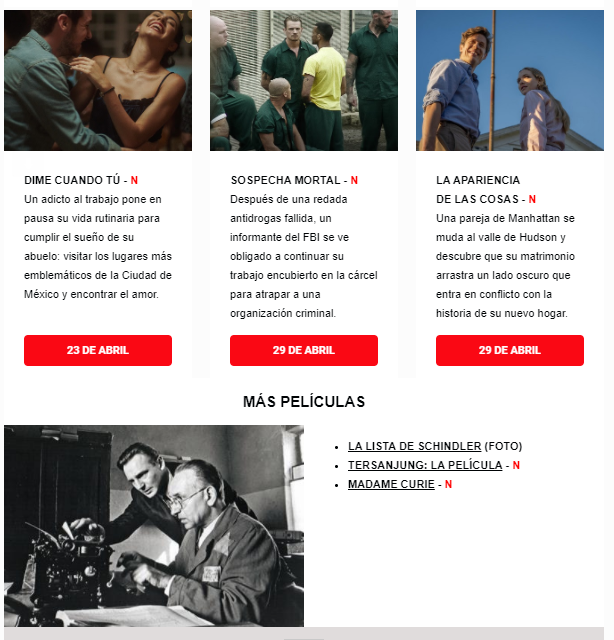The width and height of the screenshot is (614, 640).
Task: Open Madame Curie link
Action: coord(391,484)
